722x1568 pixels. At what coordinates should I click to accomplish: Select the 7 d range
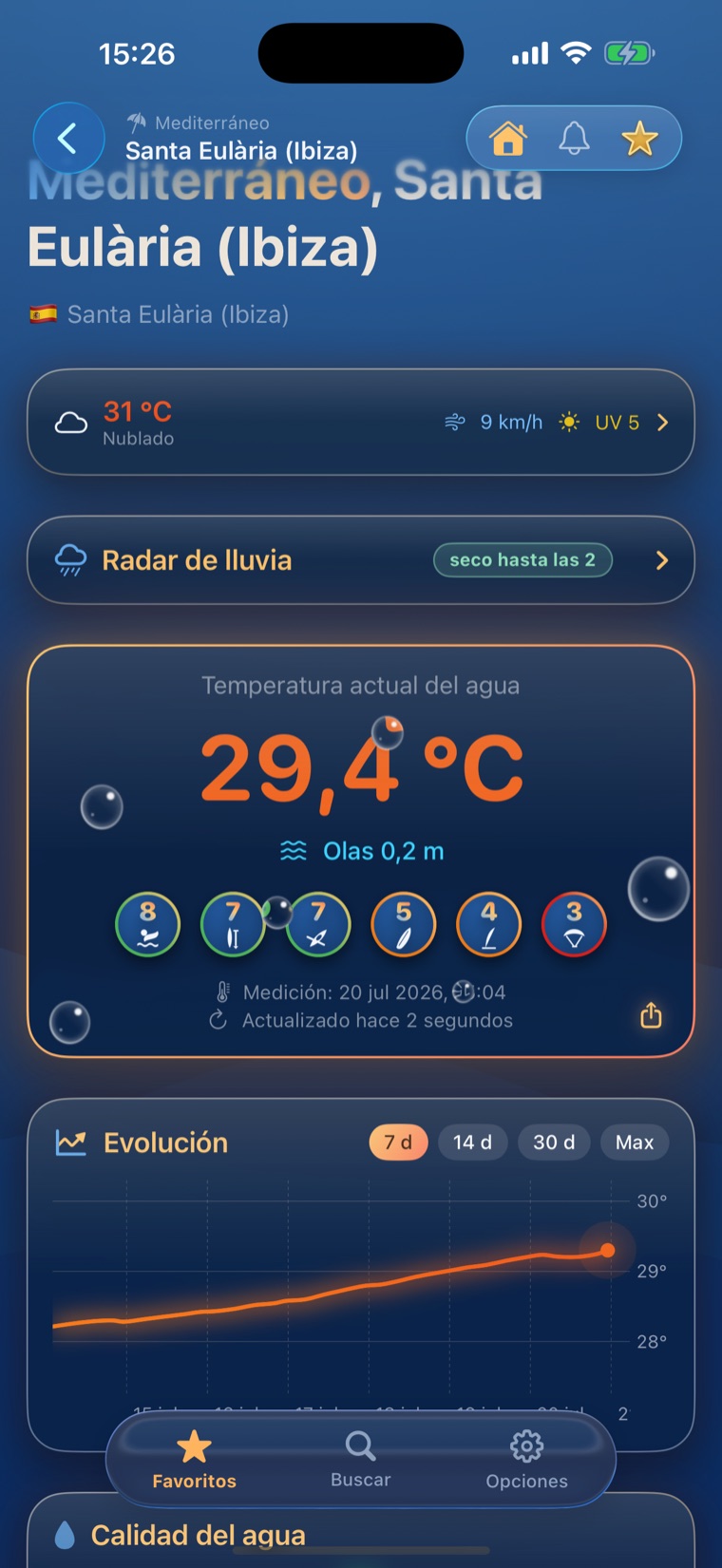tap(398, 1143)
